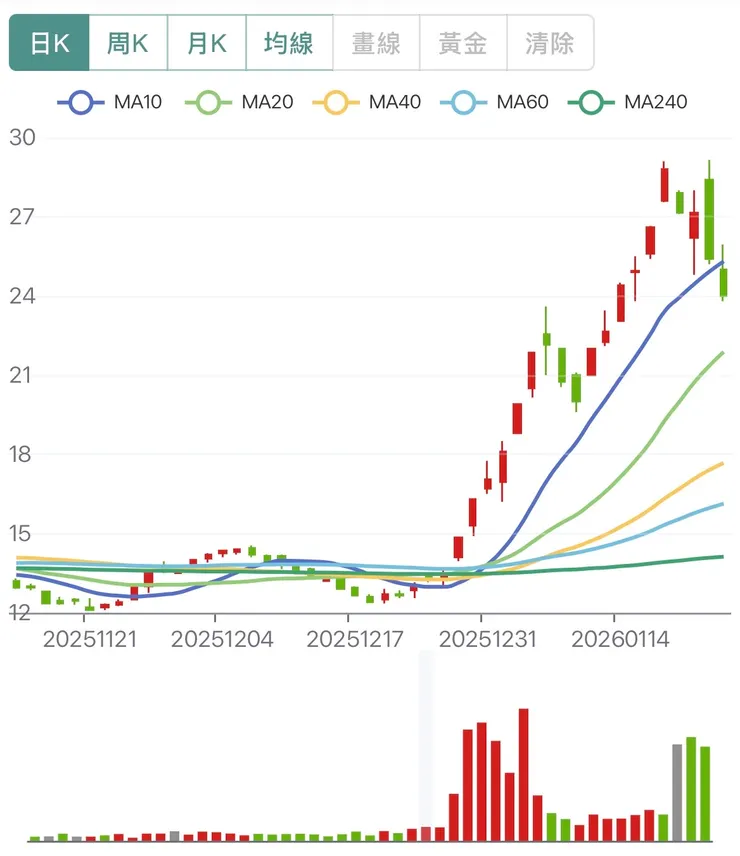Hide or show the MA20 line
Viewport: 740px width, 856px height.
click(x=244, y=101)
